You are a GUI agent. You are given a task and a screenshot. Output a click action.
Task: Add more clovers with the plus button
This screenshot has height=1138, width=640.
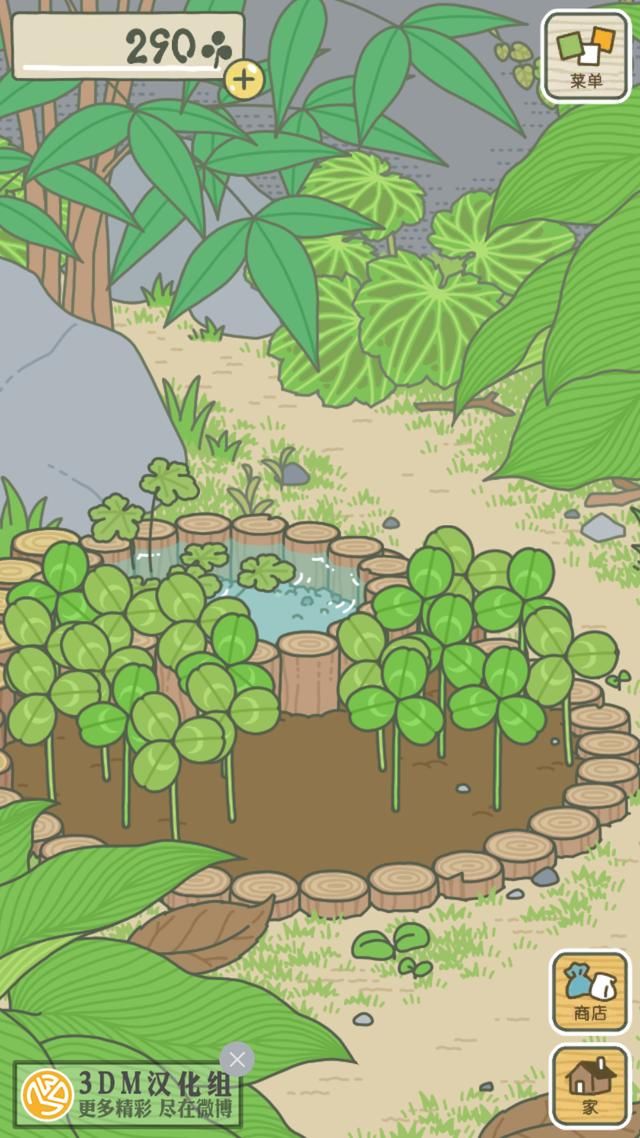(x=244, y=79)
